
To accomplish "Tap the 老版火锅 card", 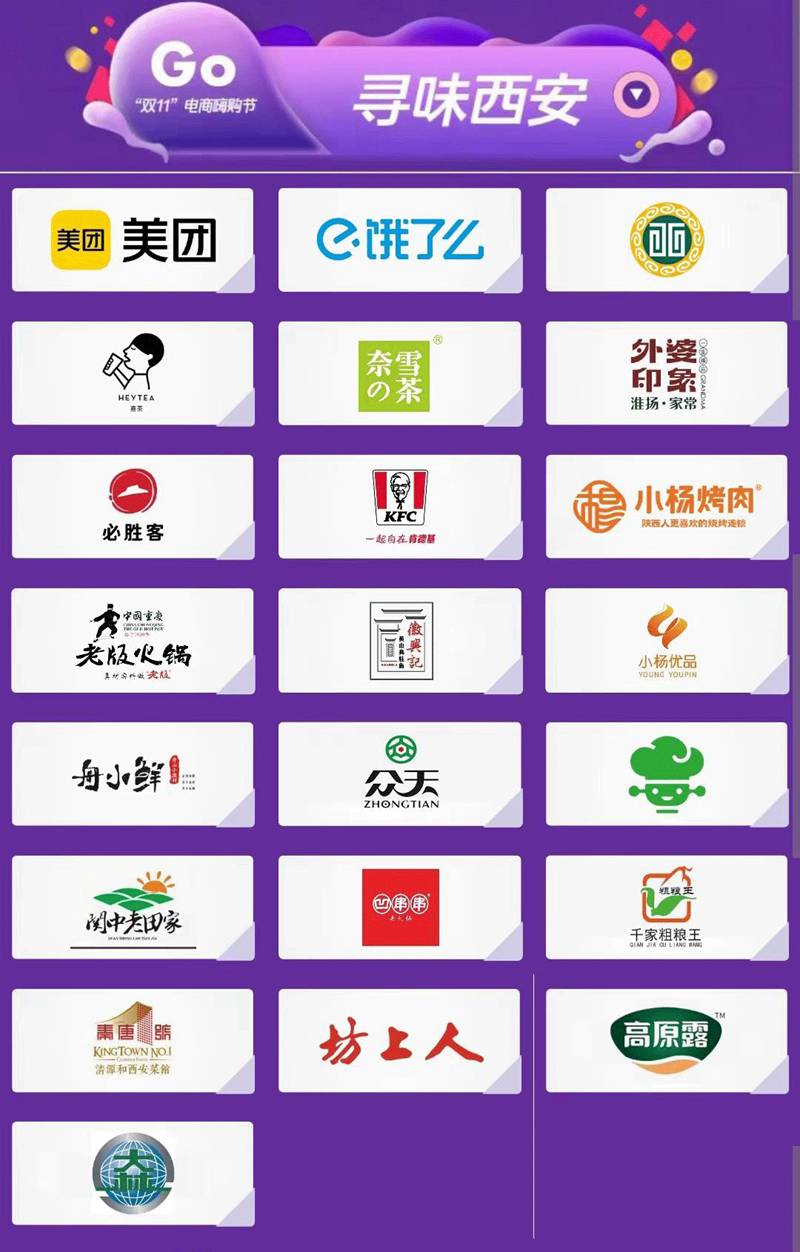I will coord(133,640).
